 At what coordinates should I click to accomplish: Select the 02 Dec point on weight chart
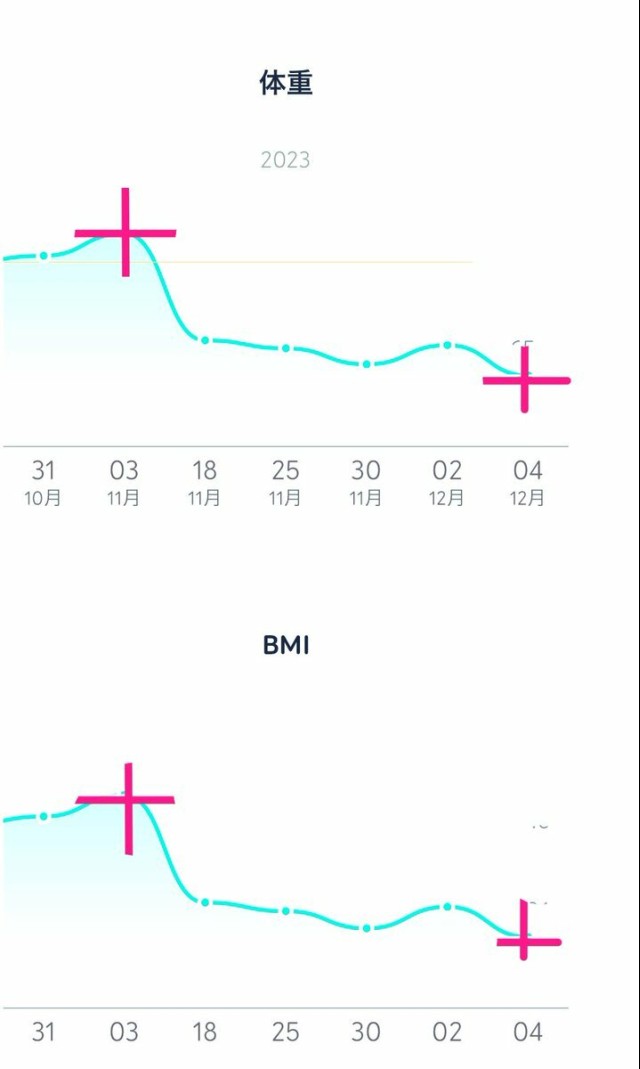pos(447,345)
